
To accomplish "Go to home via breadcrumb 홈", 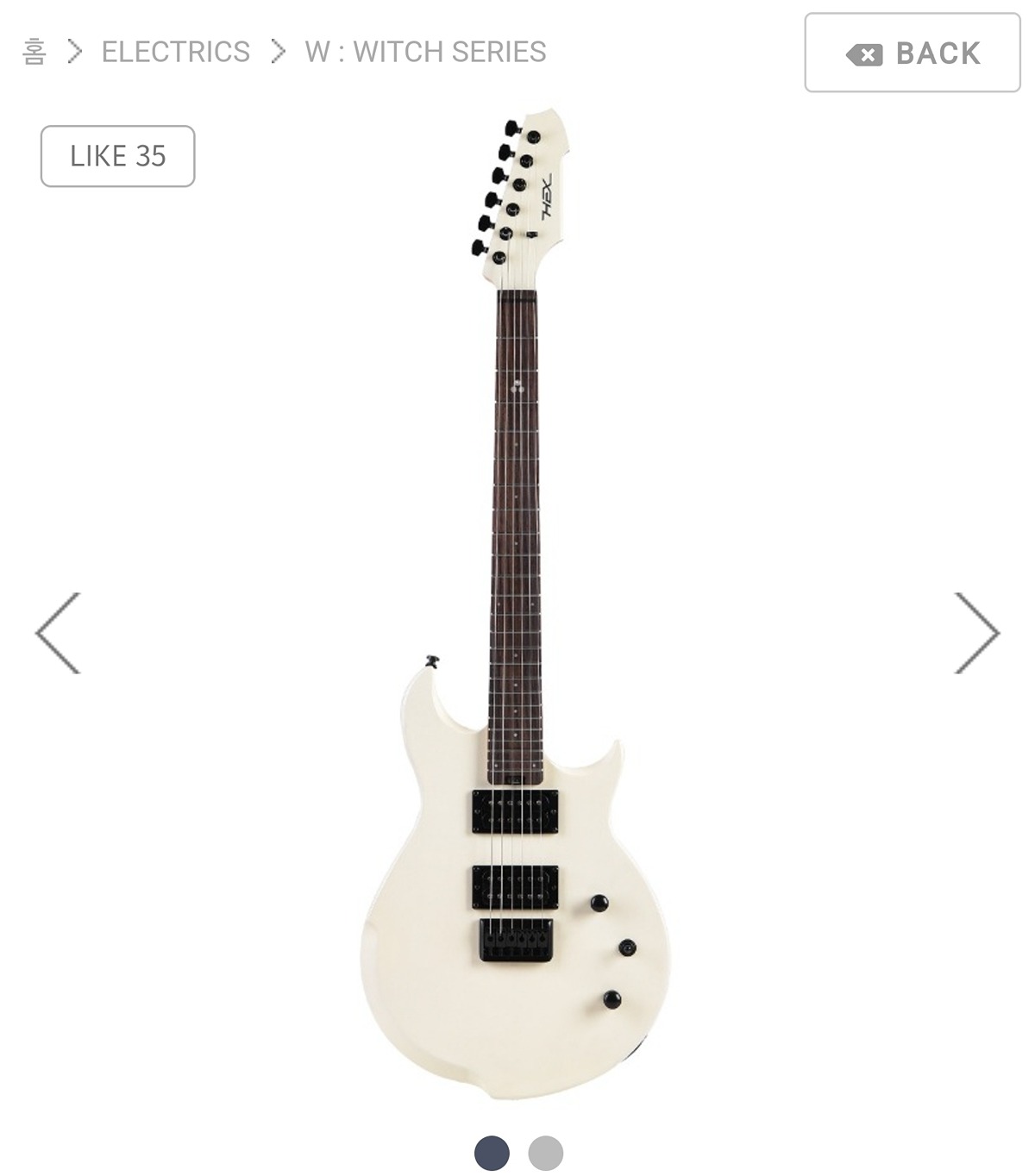I will 34,52.
